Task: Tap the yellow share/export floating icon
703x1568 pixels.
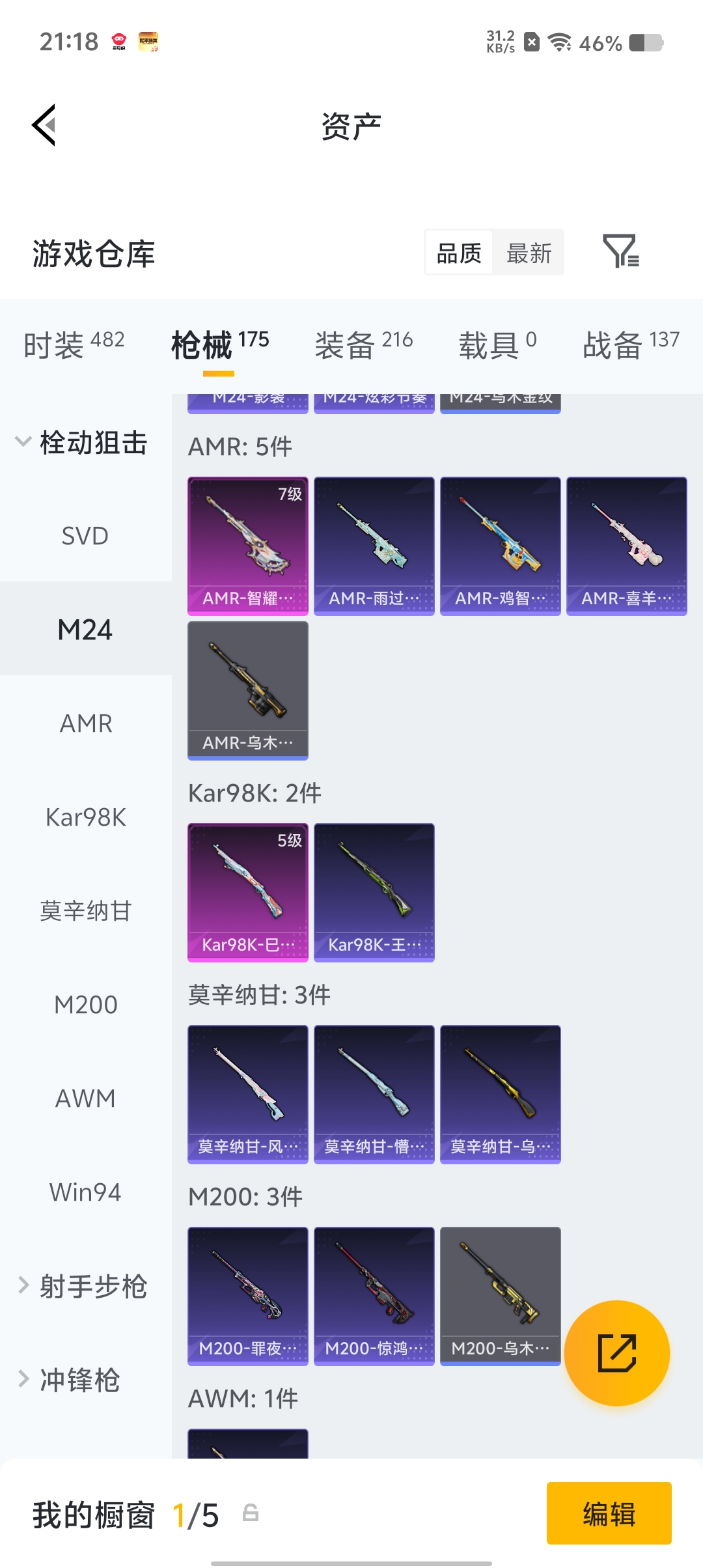Action: tap(617, 1353)
